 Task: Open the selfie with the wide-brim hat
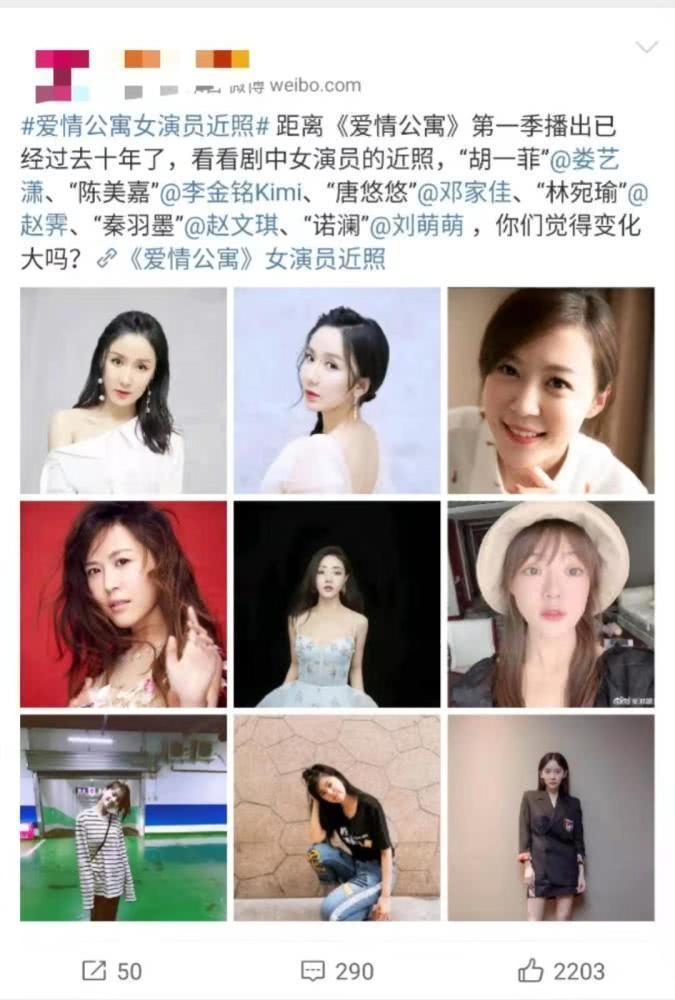(x=550, y=604)
